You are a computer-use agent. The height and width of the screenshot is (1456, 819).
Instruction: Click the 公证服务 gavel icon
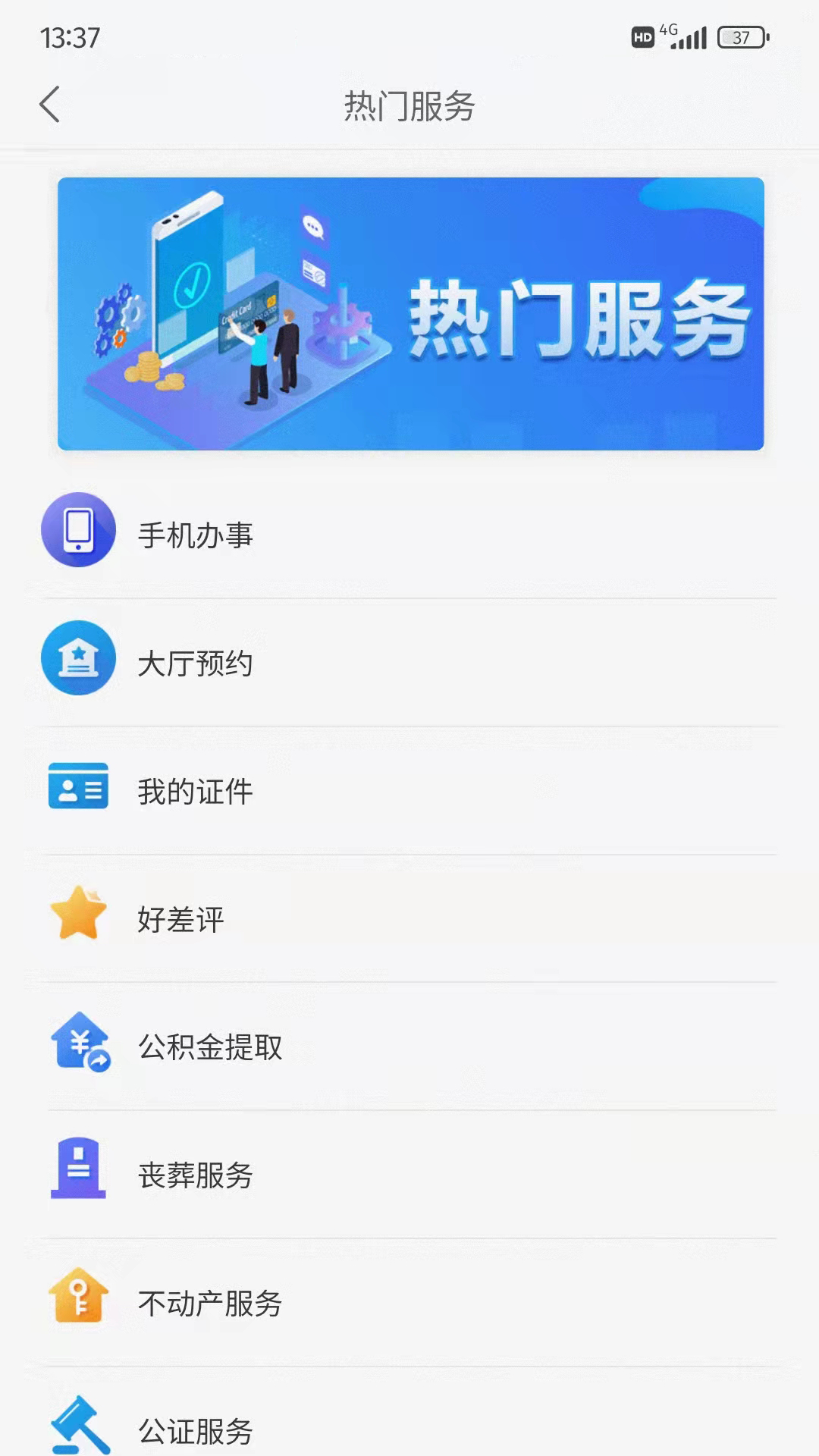click(78, 1427)
